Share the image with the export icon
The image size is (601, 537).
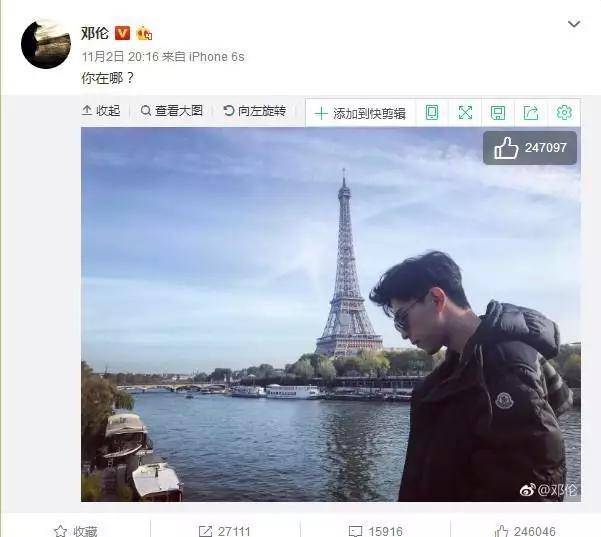click(531, 113)
